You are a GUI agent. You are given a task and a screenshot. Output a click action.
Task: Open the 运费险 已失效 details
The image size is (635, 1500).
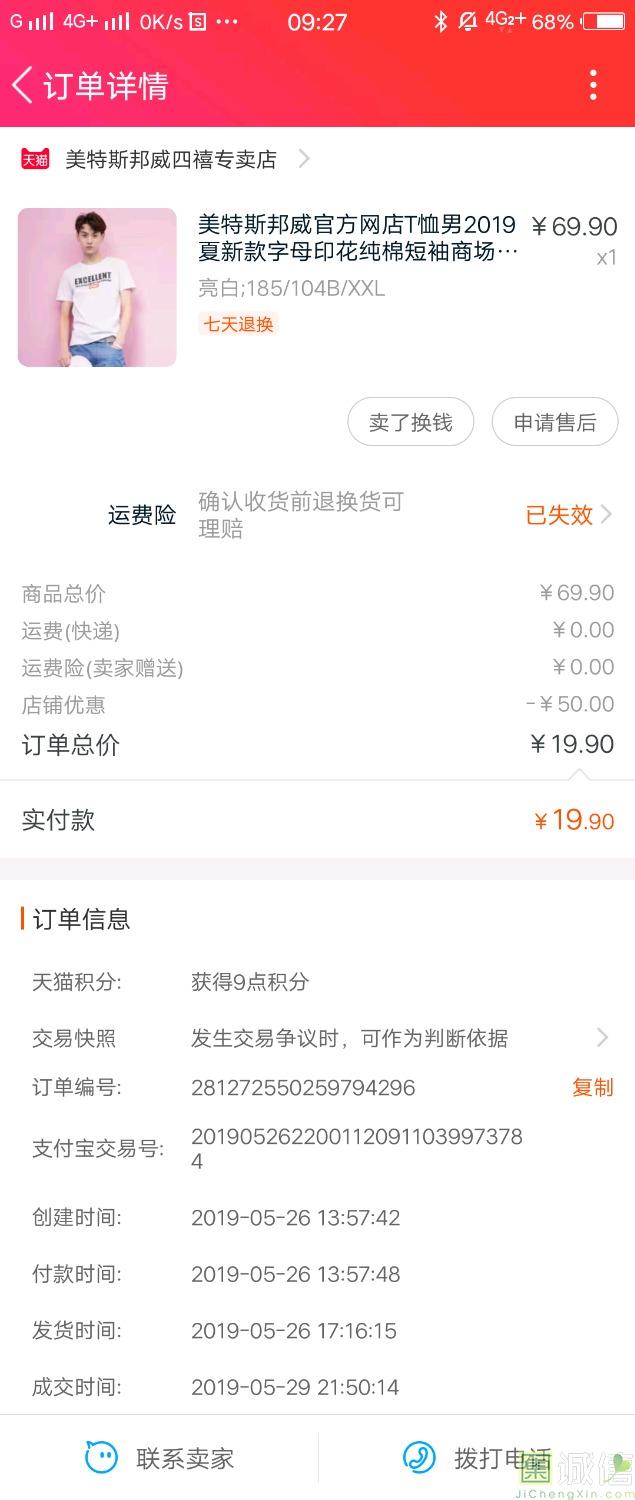pyautogui.click(x=568, y=515)
